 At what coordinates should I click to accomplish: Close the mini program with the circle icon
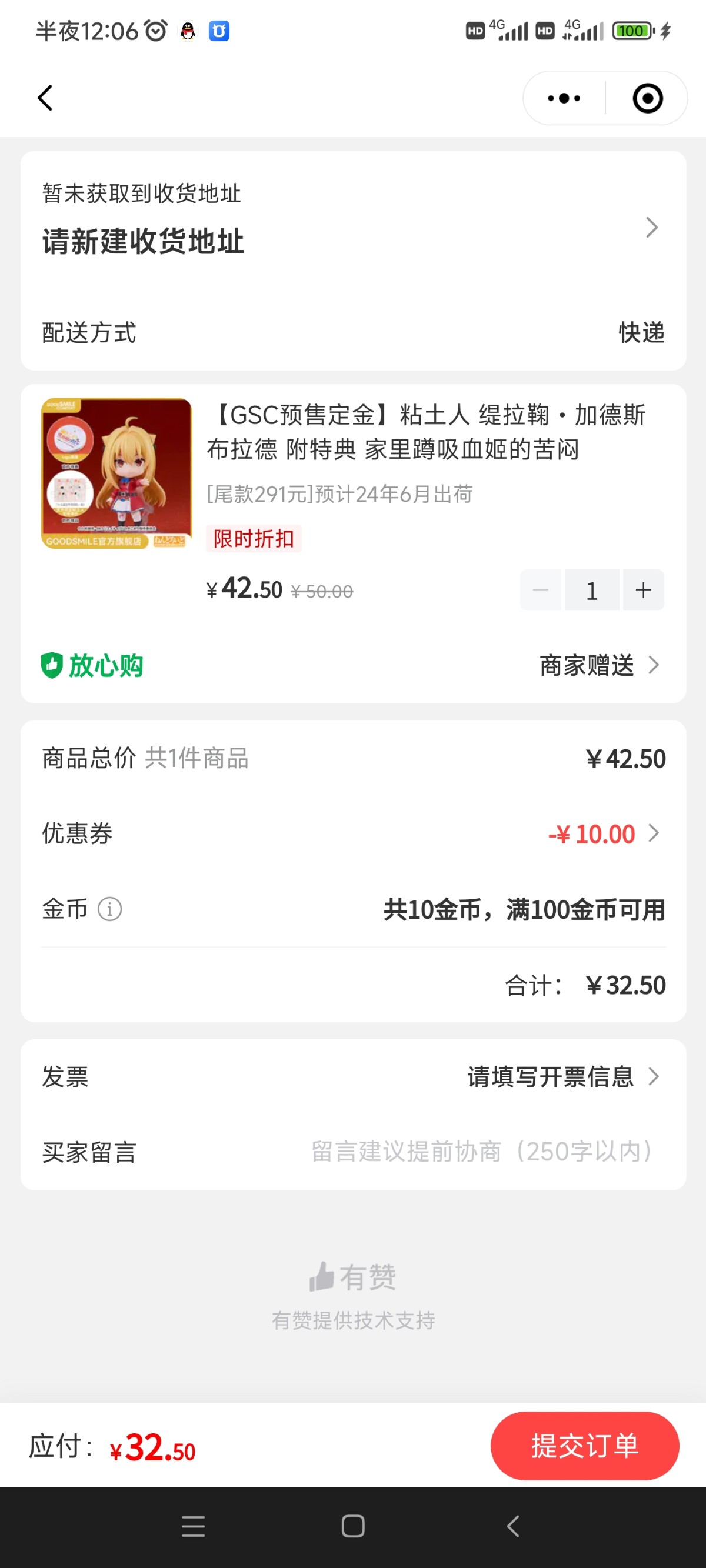(647, 98)
